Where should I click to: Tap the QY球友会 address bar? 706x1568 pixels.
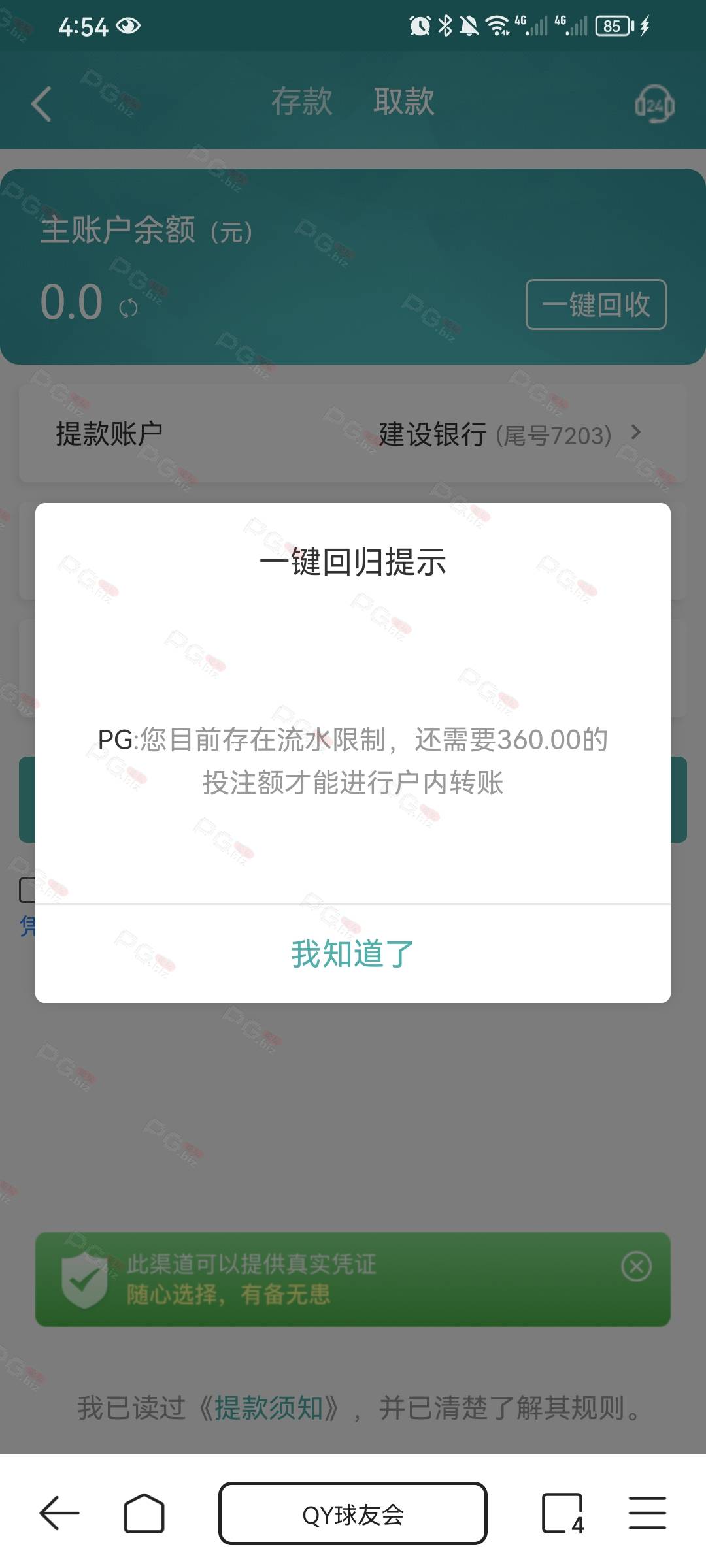point(353,1513)
